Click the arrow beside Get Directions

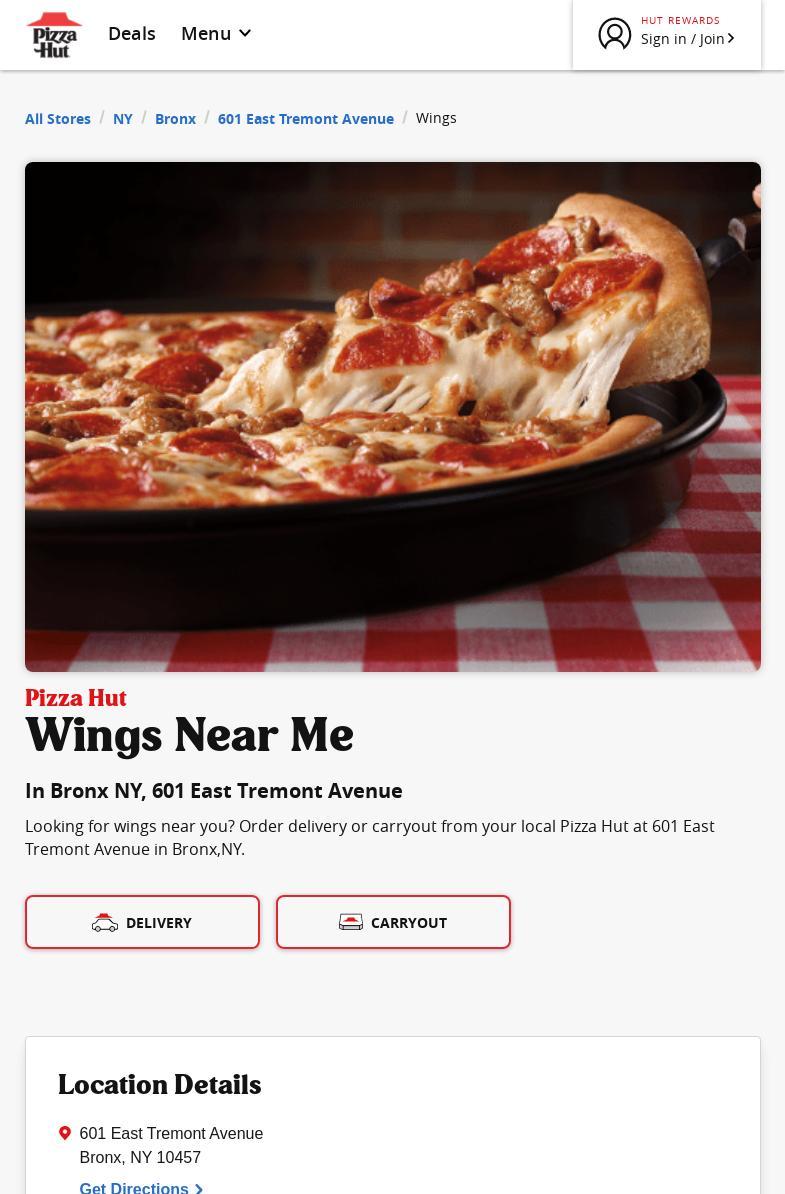198,1188
